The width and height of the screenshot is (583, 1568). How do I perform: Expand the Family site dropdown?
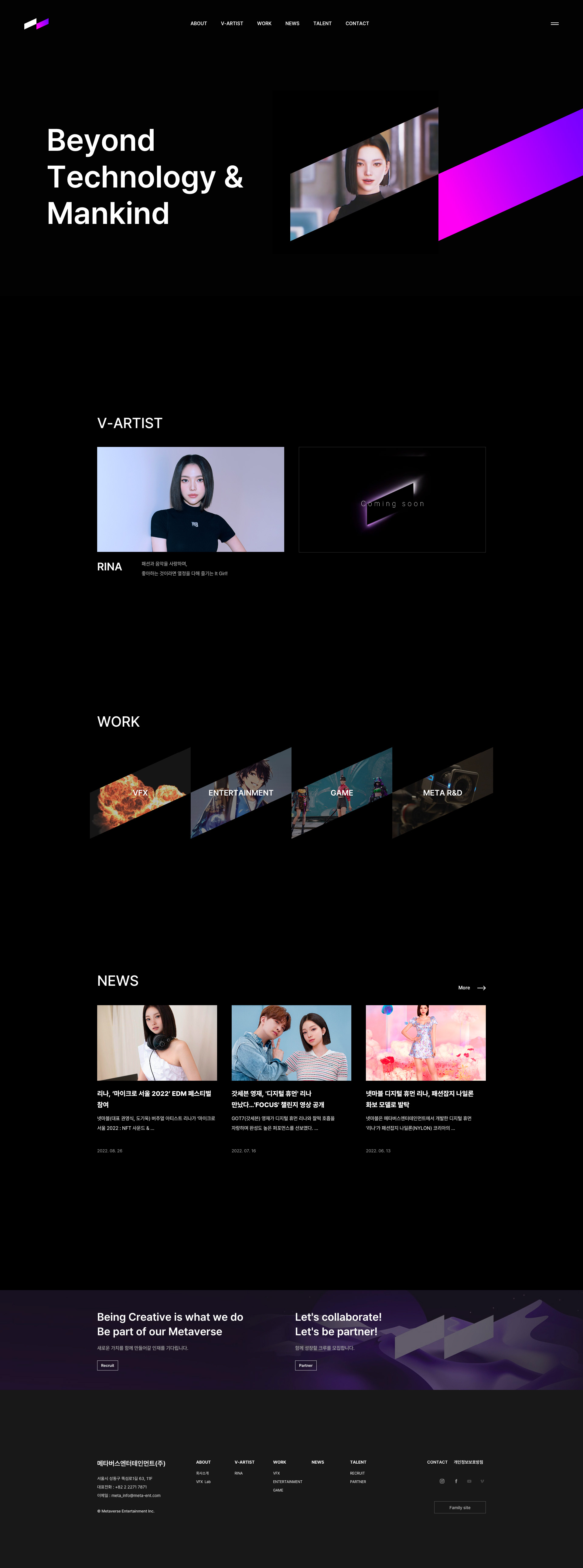pyautogui.click(x=459, y=1507)
